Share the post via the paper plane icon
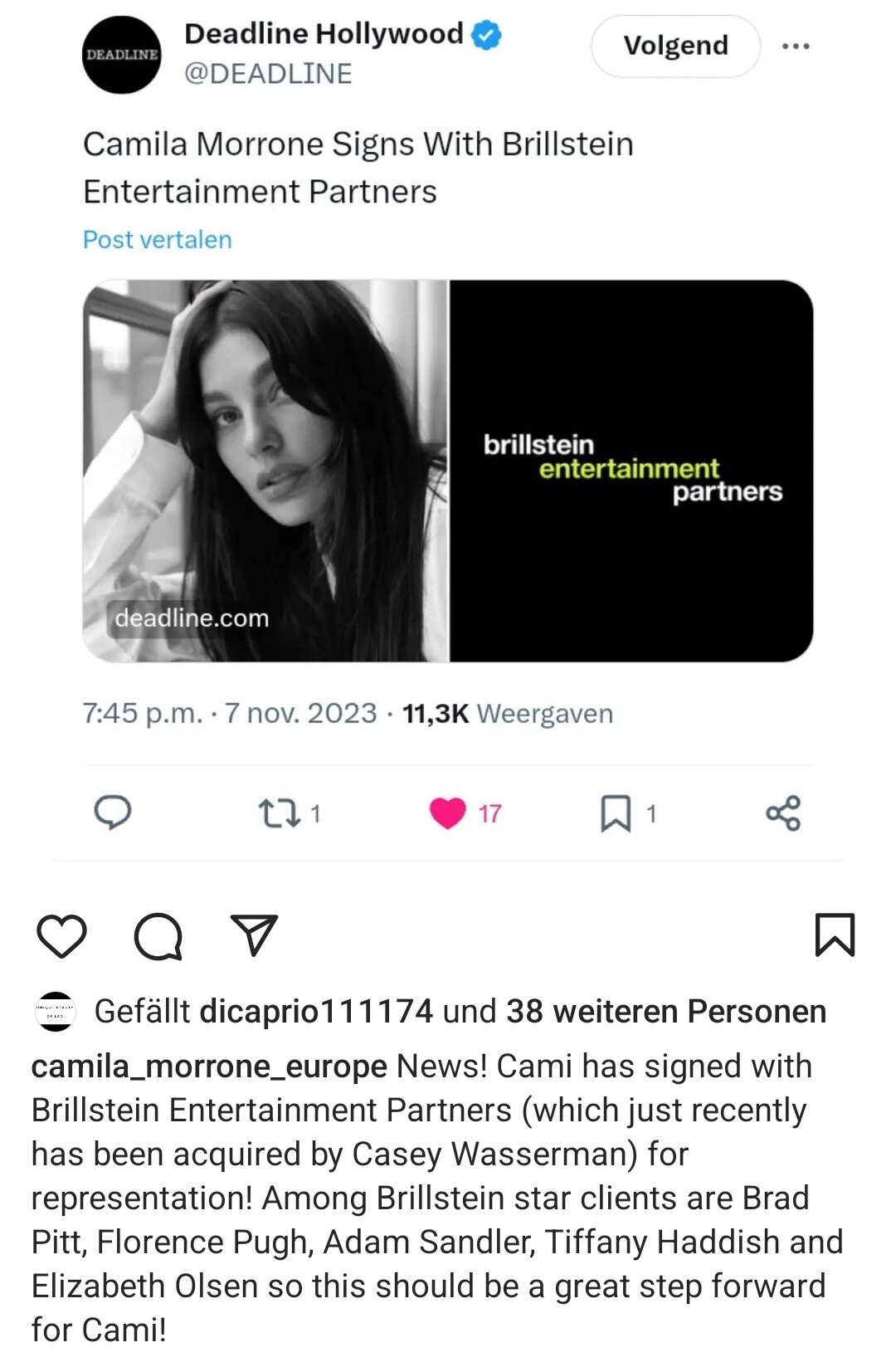The width and height of the screenshot is (896, 1357). pos(253,936)
